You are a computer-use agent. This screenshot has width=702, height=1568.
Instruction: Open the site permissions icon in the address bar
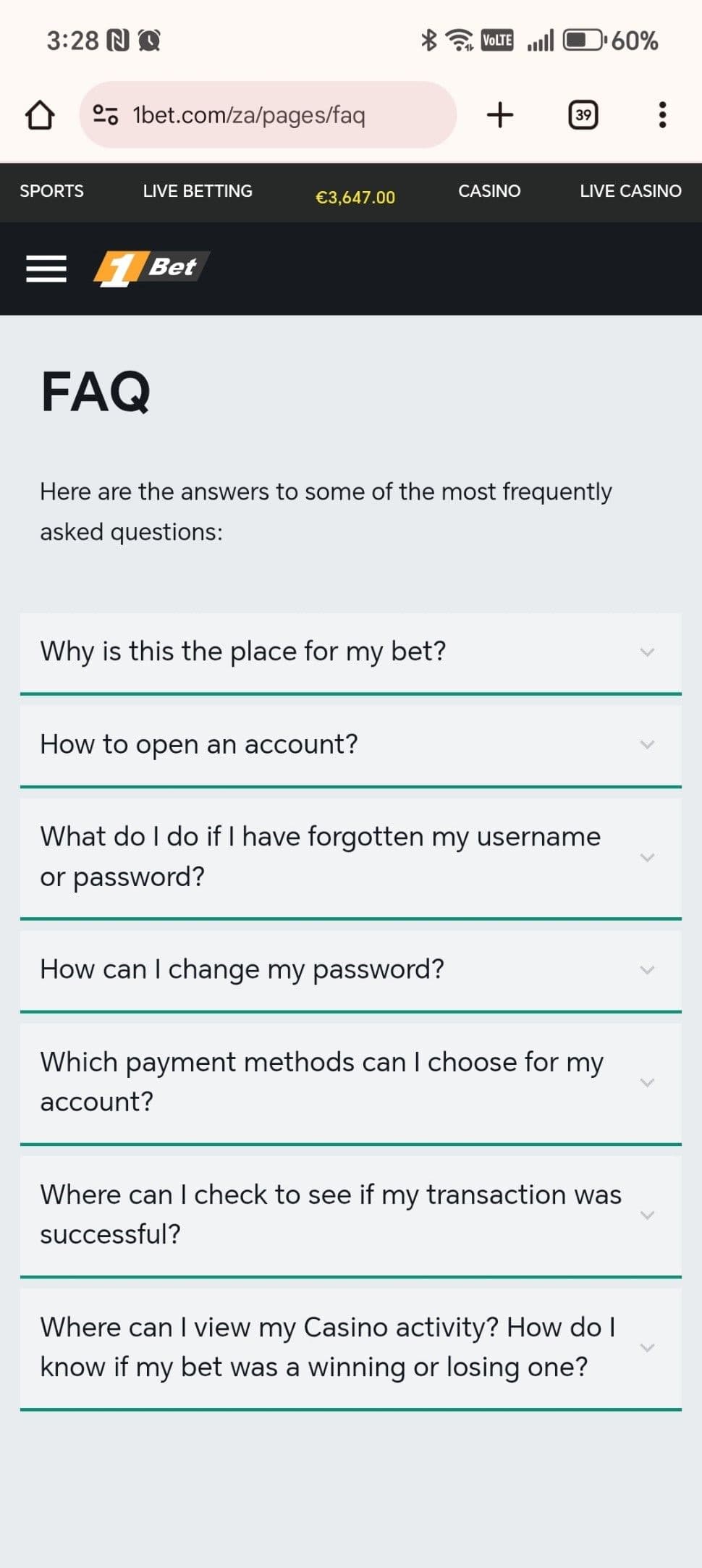106,114
